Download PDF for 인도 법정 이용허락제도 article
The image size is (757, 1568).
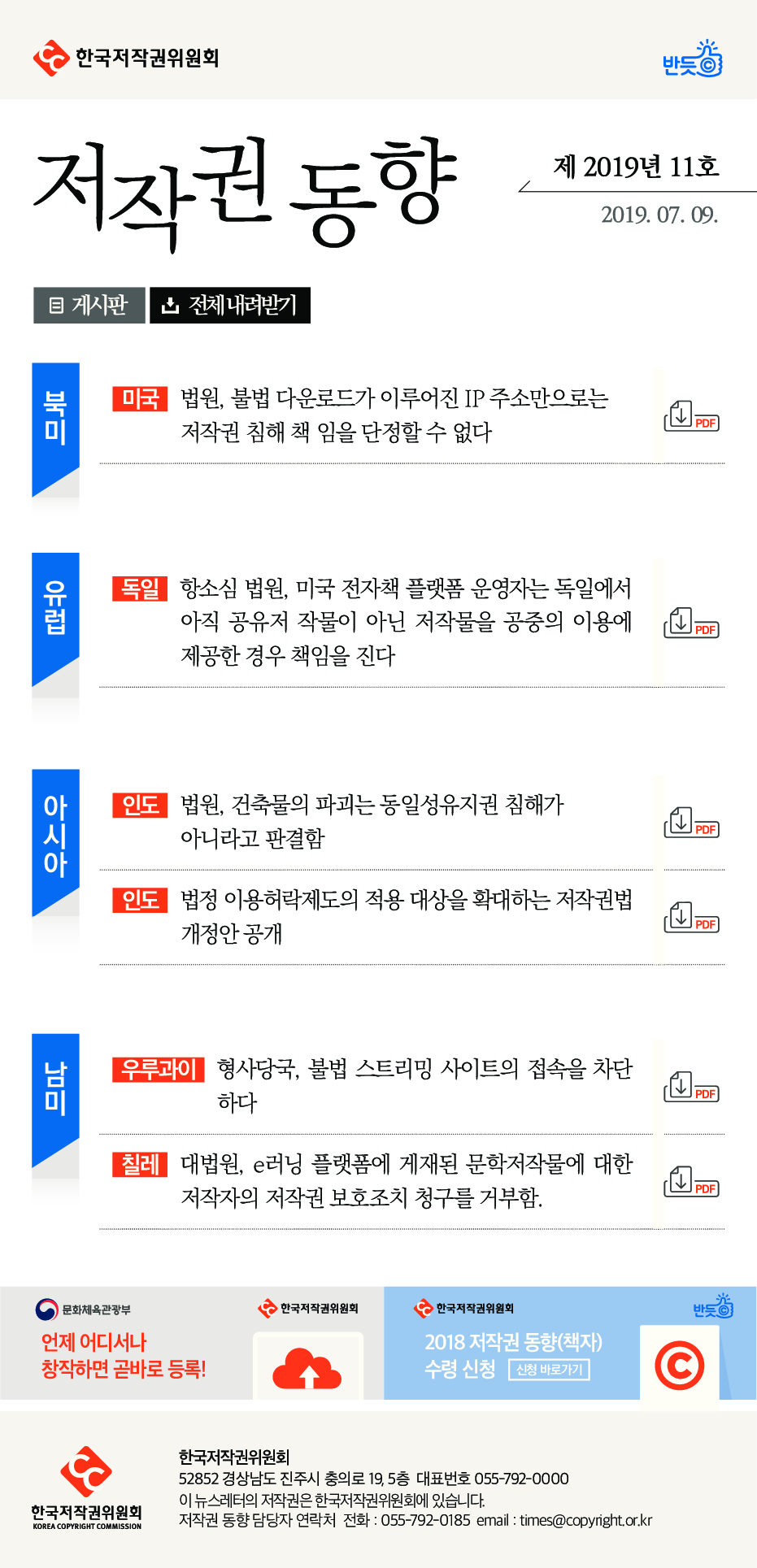click(691, 918)
